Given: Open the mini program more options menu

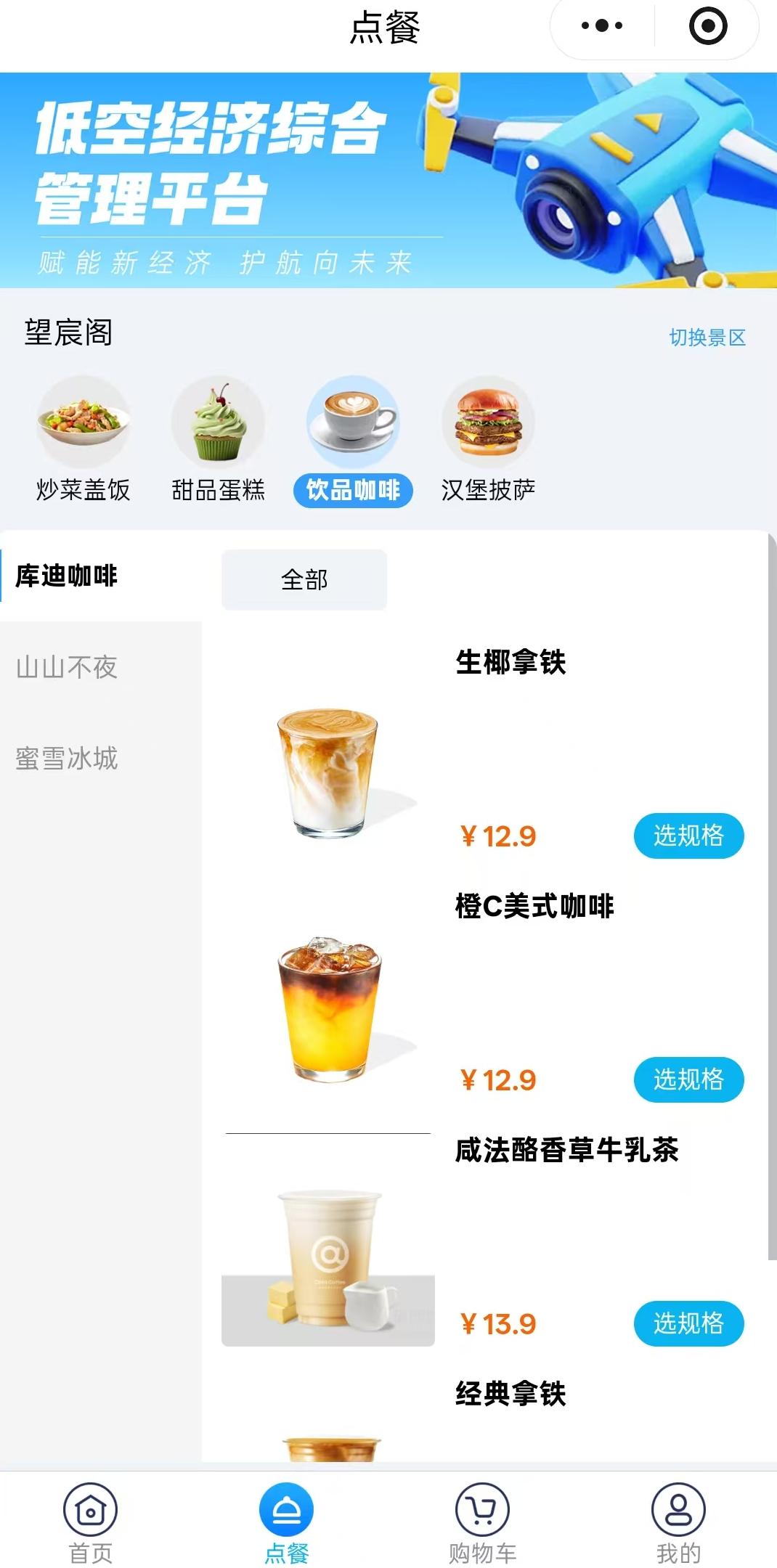Looking at the screenshot, I should pyautogui.click(x=602, y=26).
